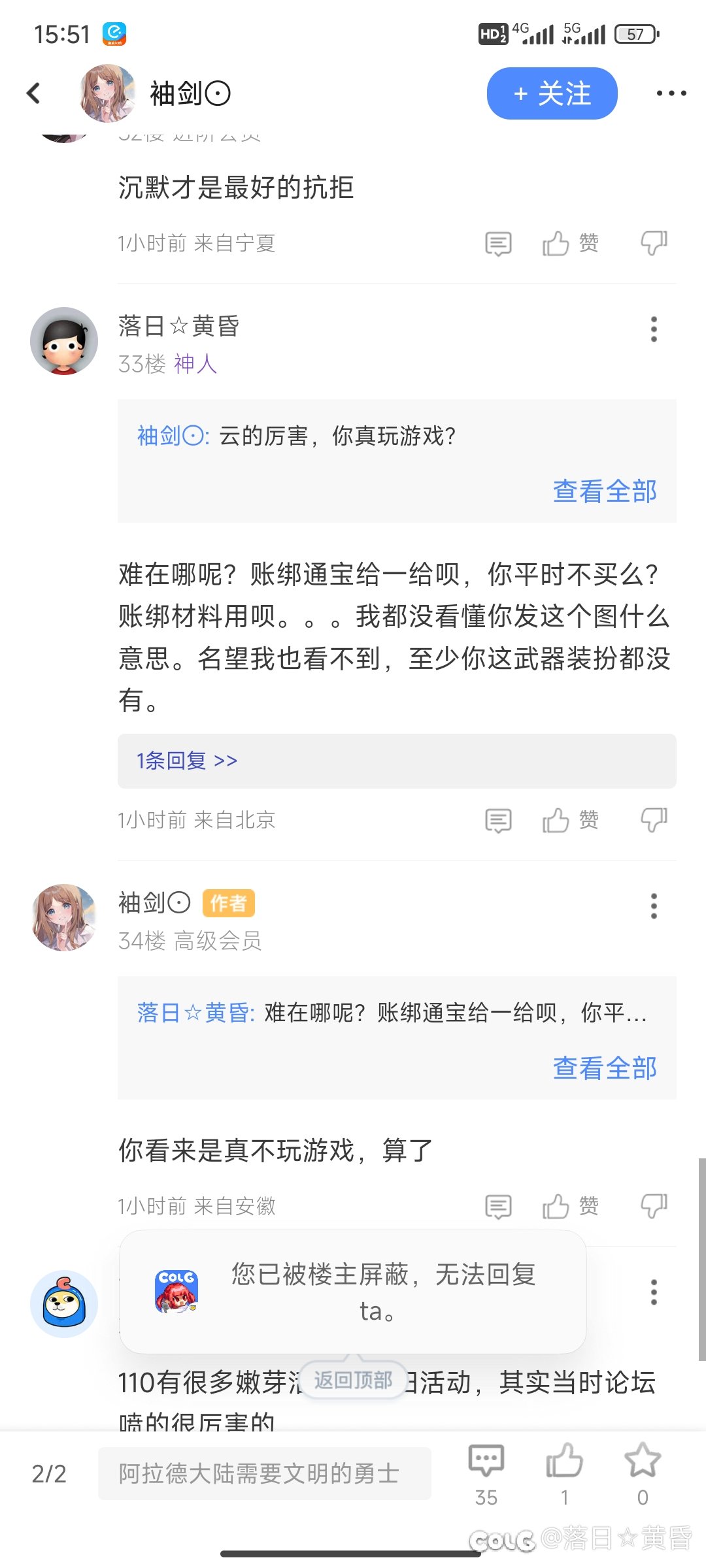The height and width of the screenshot is (1568, 706).
Task: Expand 查看全部 on the quoted reply
Action: point(604,492)
